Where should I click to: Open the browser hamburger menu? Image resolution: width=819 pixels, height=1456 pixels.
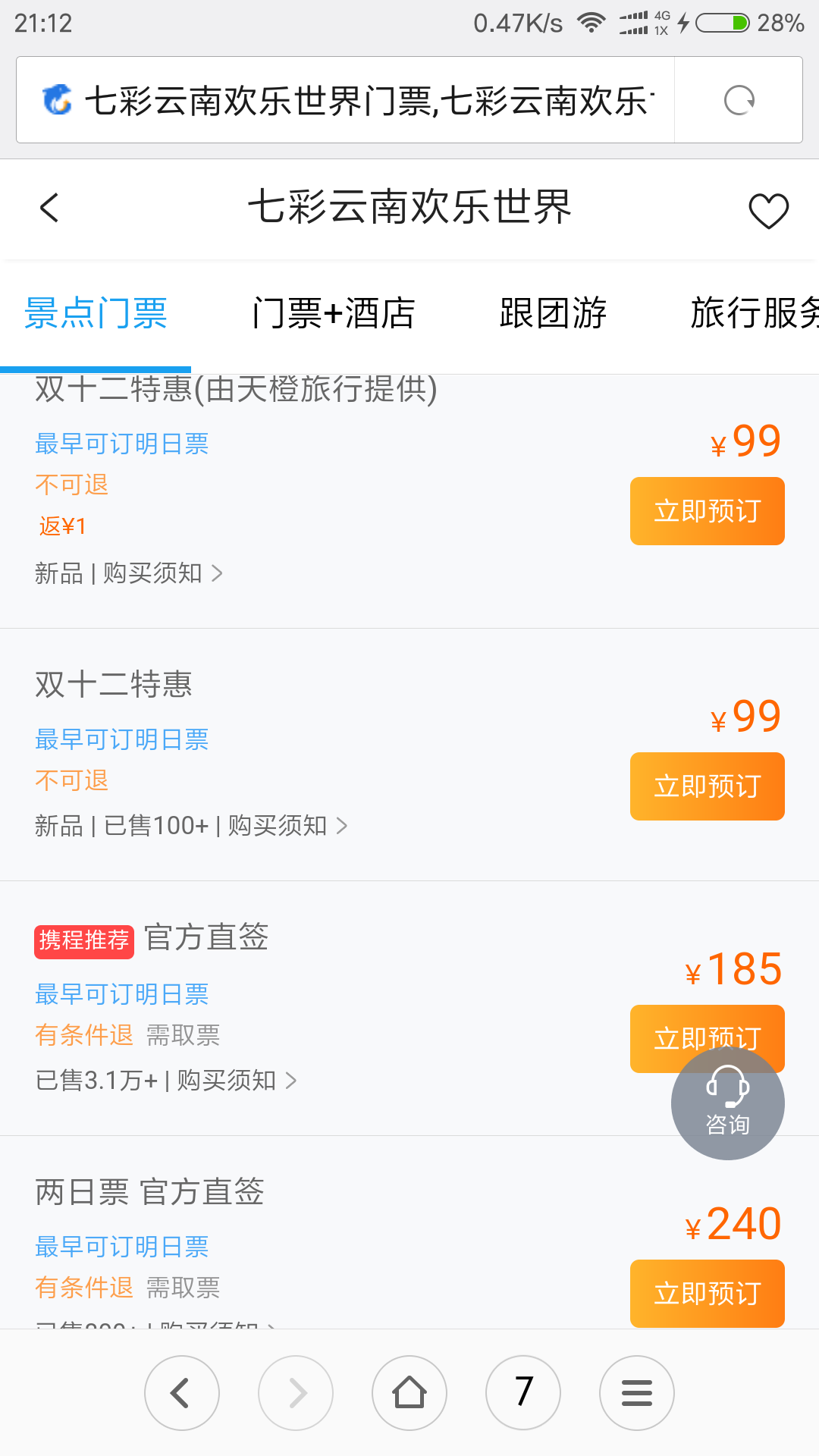(637, 1393)
